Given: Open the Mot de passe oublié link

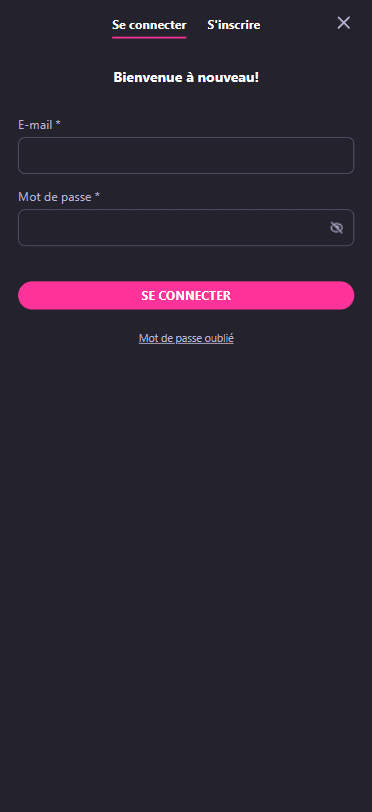Looking at the screenshot, I should tap(186, 338).
